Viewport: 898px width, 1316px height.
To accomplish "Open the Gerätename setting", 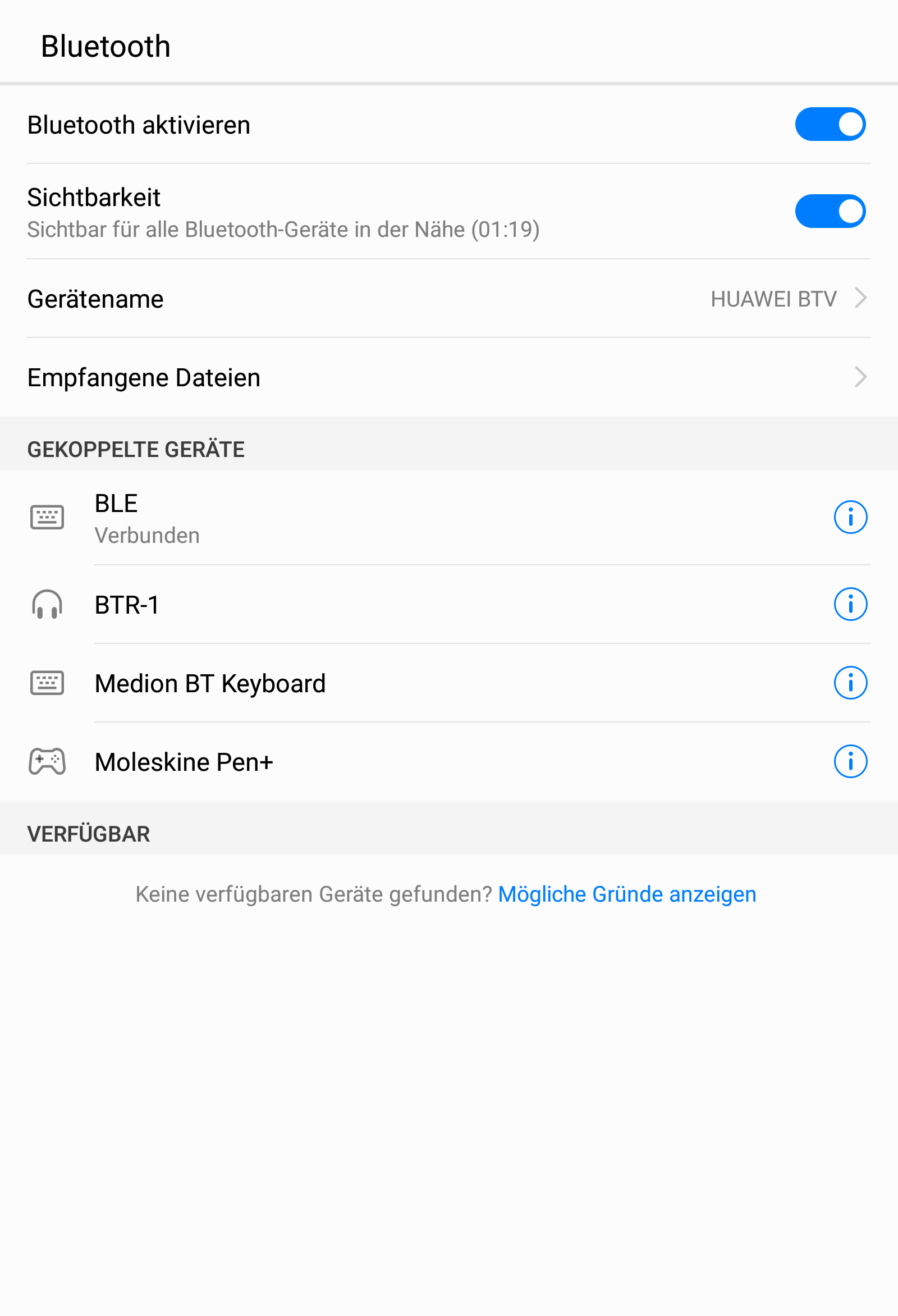I will 448,299.
